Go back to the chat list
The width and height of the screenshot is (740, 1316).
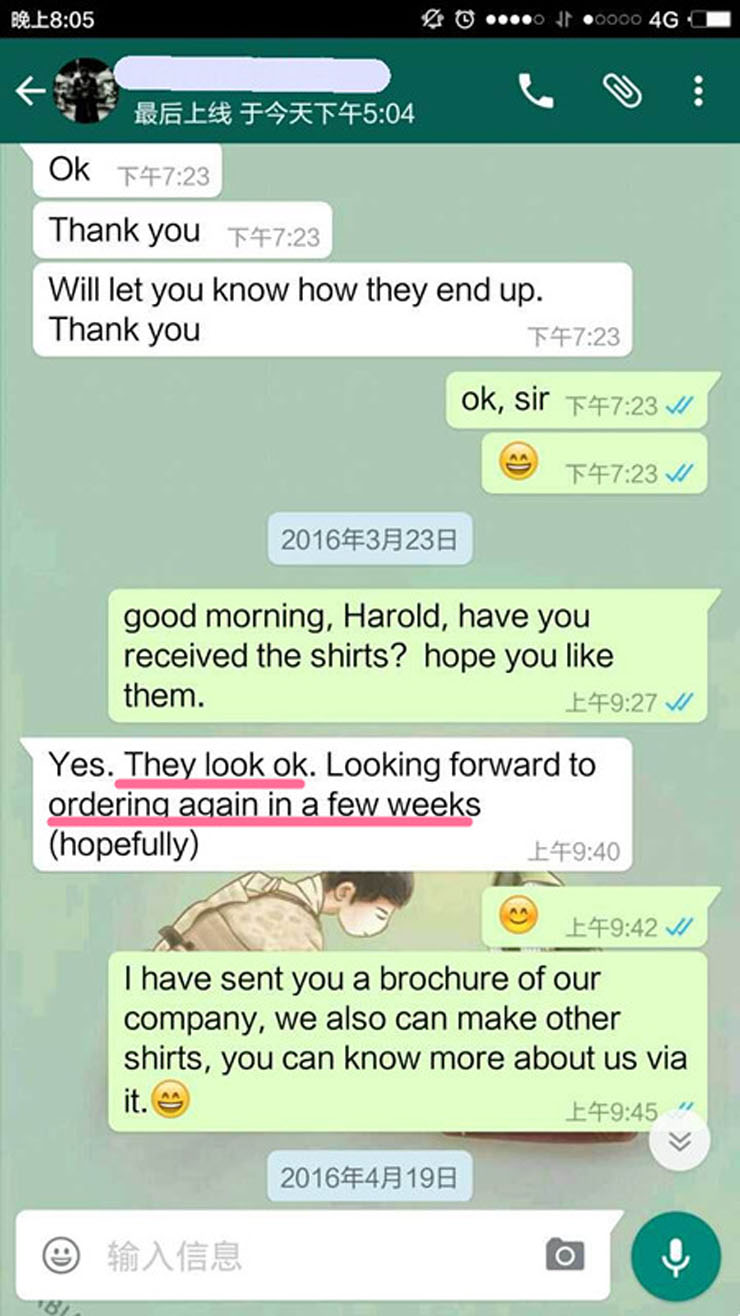(x=30, y=92)
